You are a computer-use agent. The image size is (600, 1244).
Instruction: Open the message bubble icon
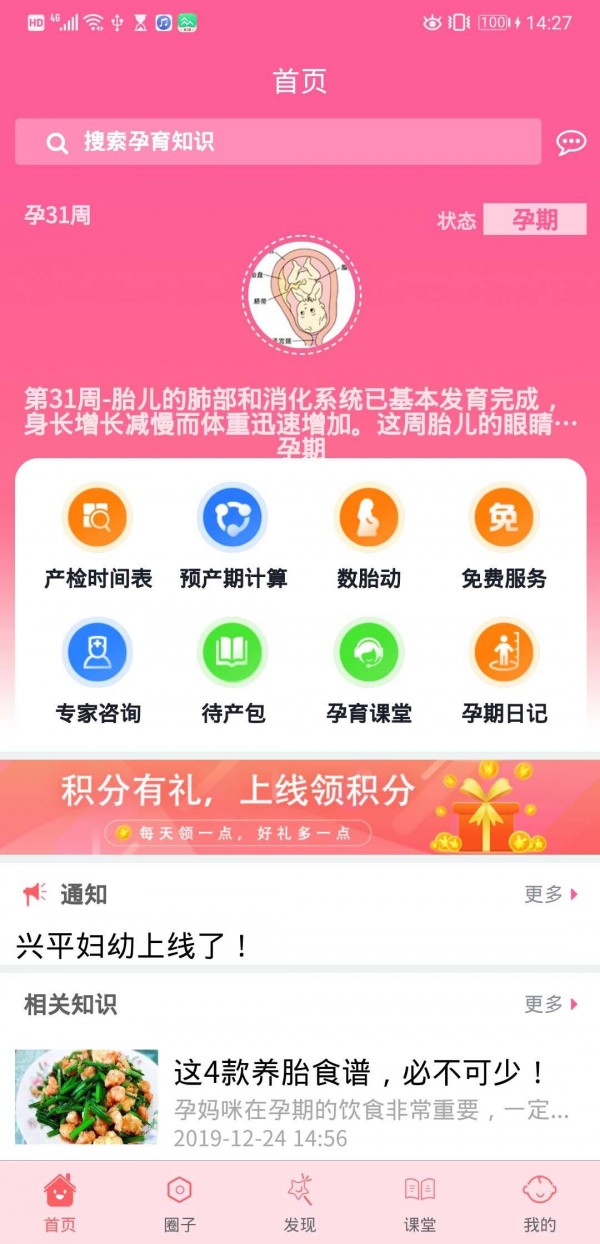pos(571,142)
